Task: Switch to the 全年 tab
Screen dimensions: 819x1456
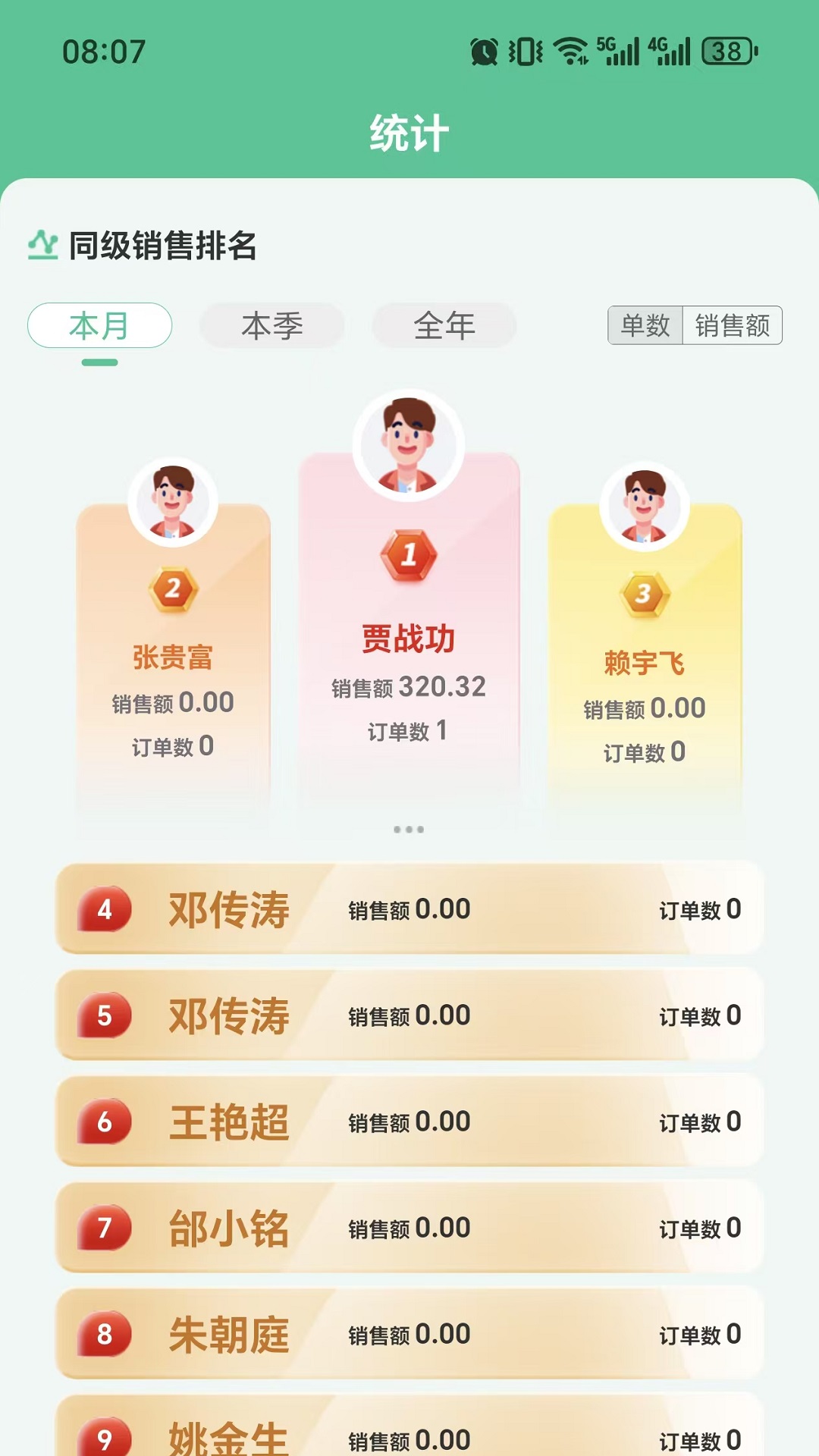Action: click(x=444, y=326)
